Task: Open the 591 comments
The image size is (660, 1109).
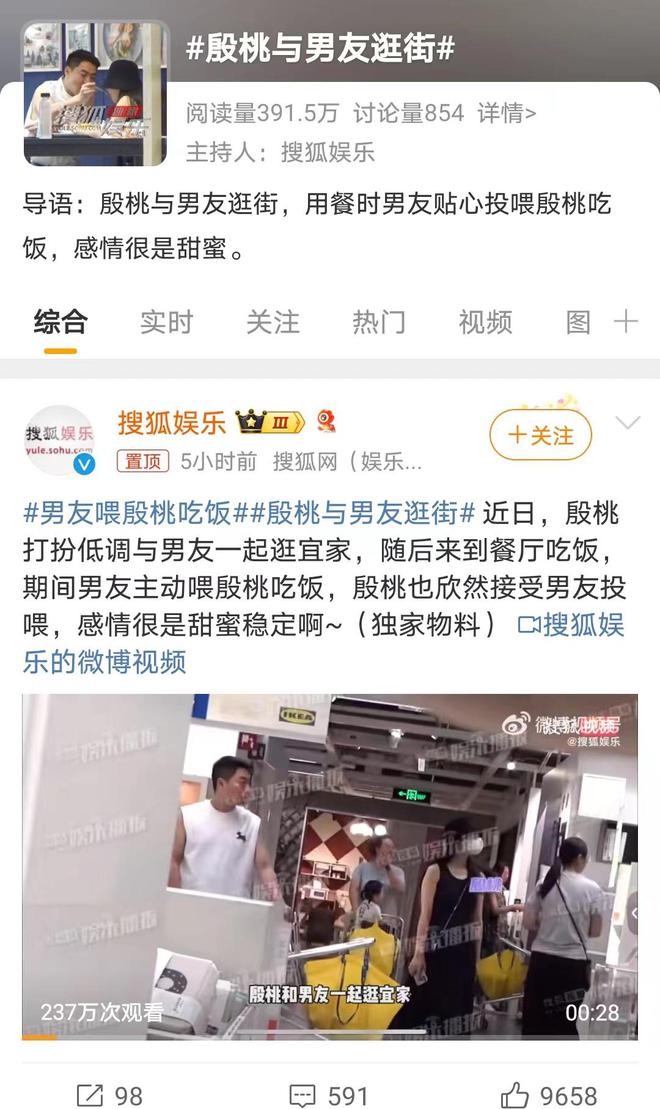Action: pyautogui.click(x=329, y=1096)
